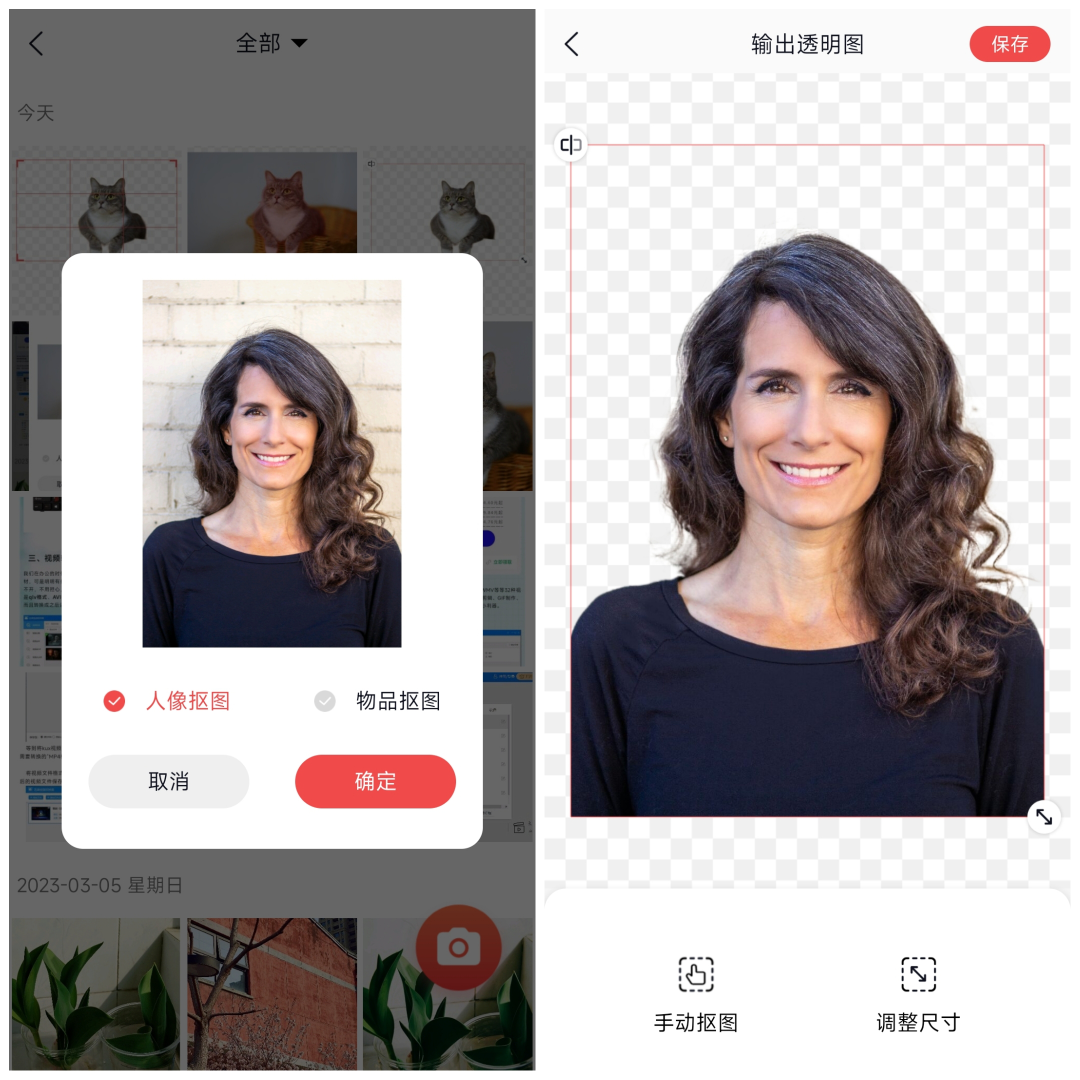The image size is (1080, 1080).
Task: Open the red camera button
Action: pos(458,947)
